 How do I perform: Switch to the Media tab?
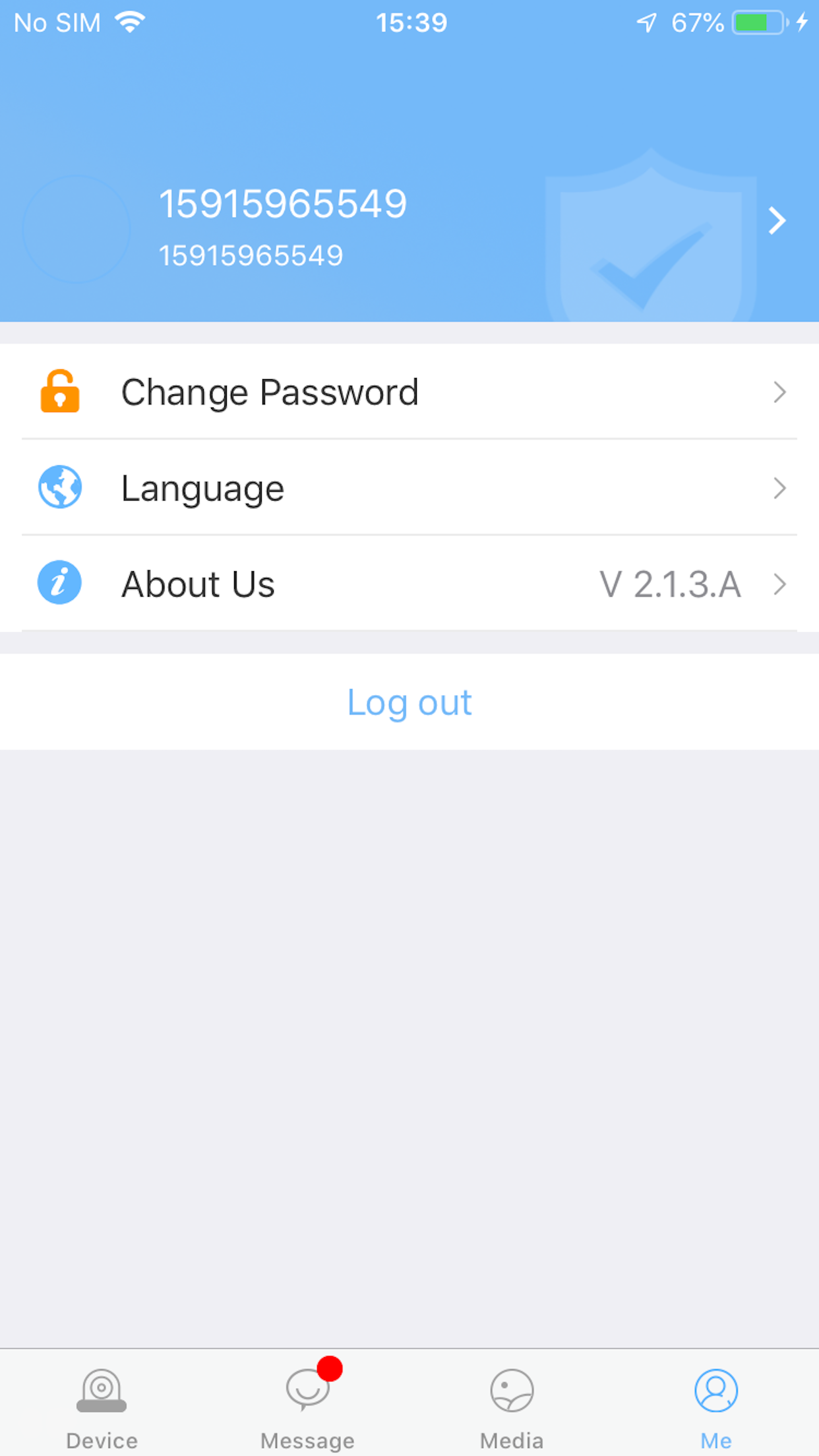click(x=512, y=1405)
